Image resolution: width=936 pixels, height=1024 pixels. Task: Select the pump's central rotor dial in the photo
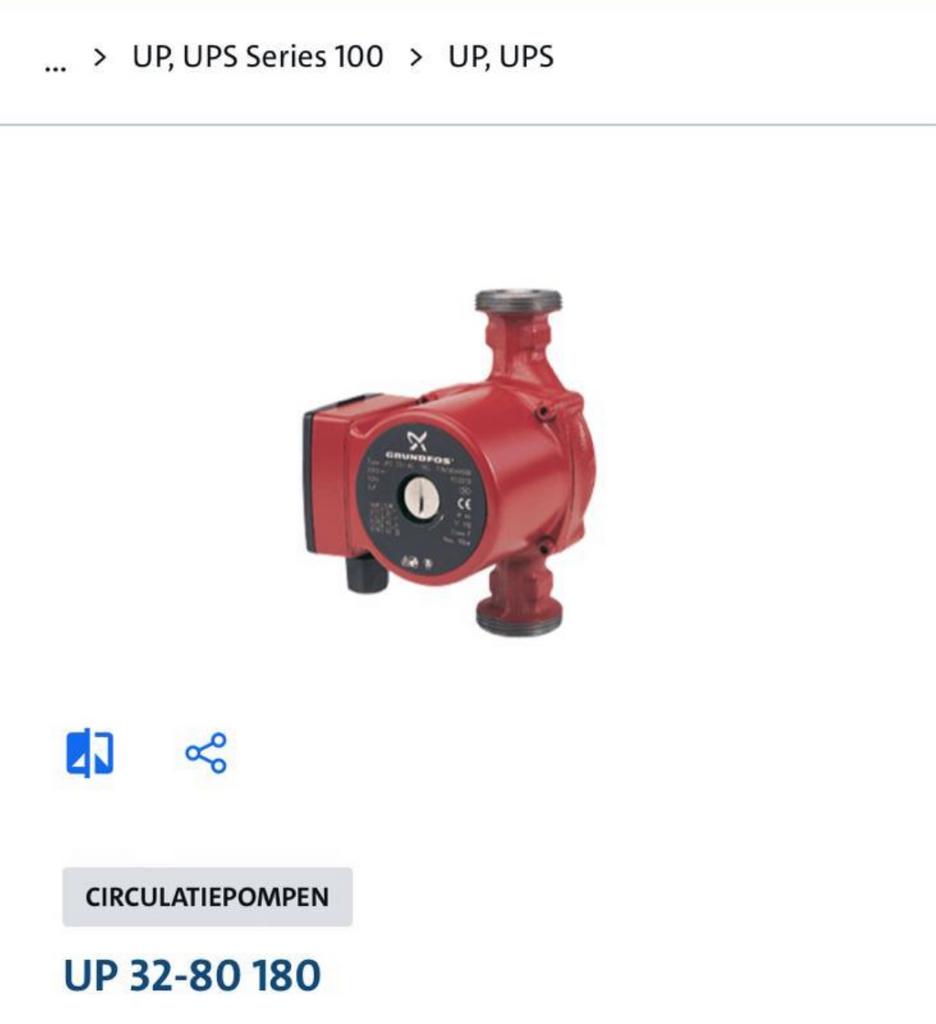(x=424, y=497)
